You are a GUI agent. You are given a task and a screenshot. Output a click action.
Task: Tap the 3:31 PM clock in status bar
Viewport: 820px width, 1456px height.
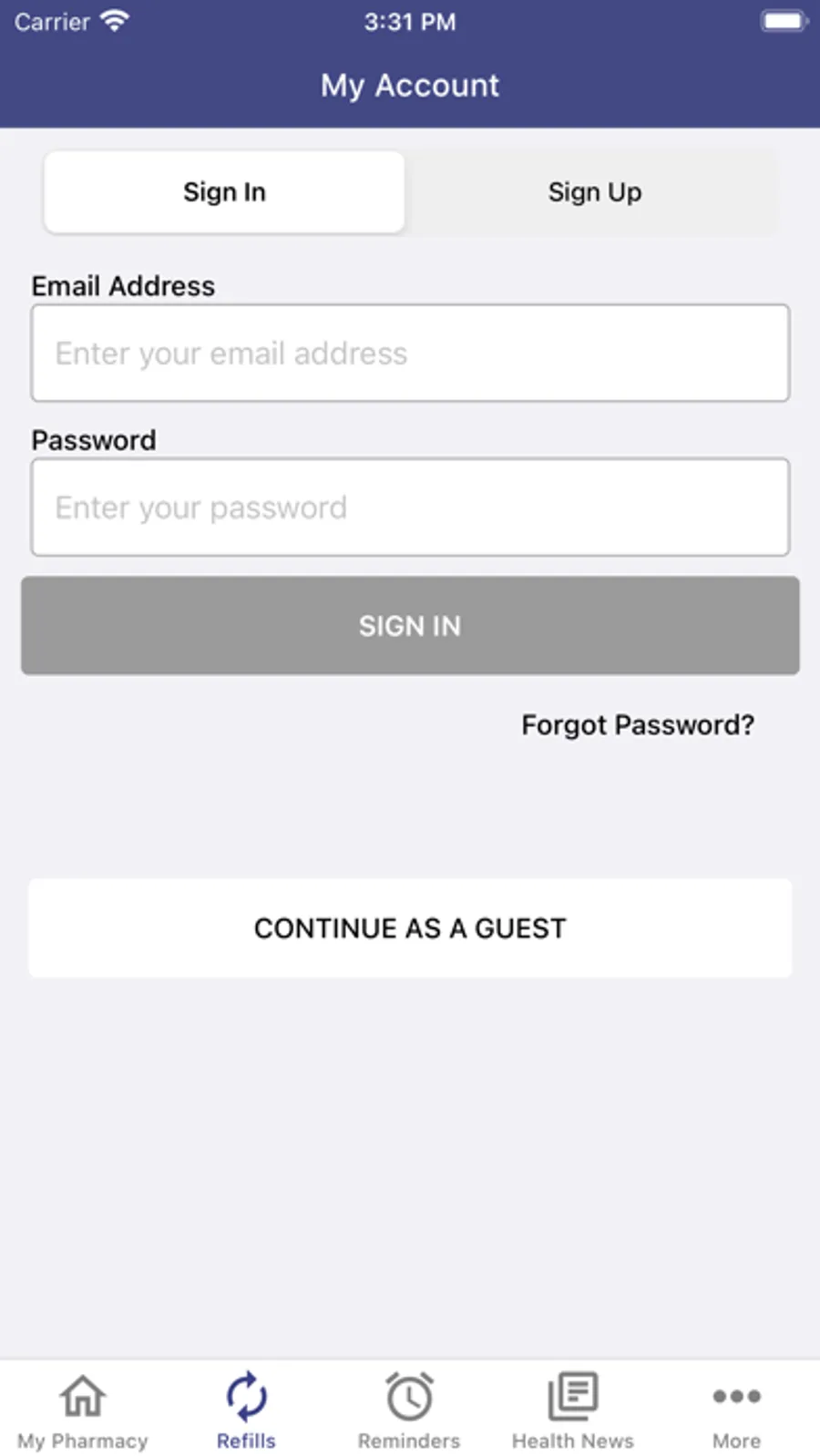pyautogui.click(x=410, y=21)
